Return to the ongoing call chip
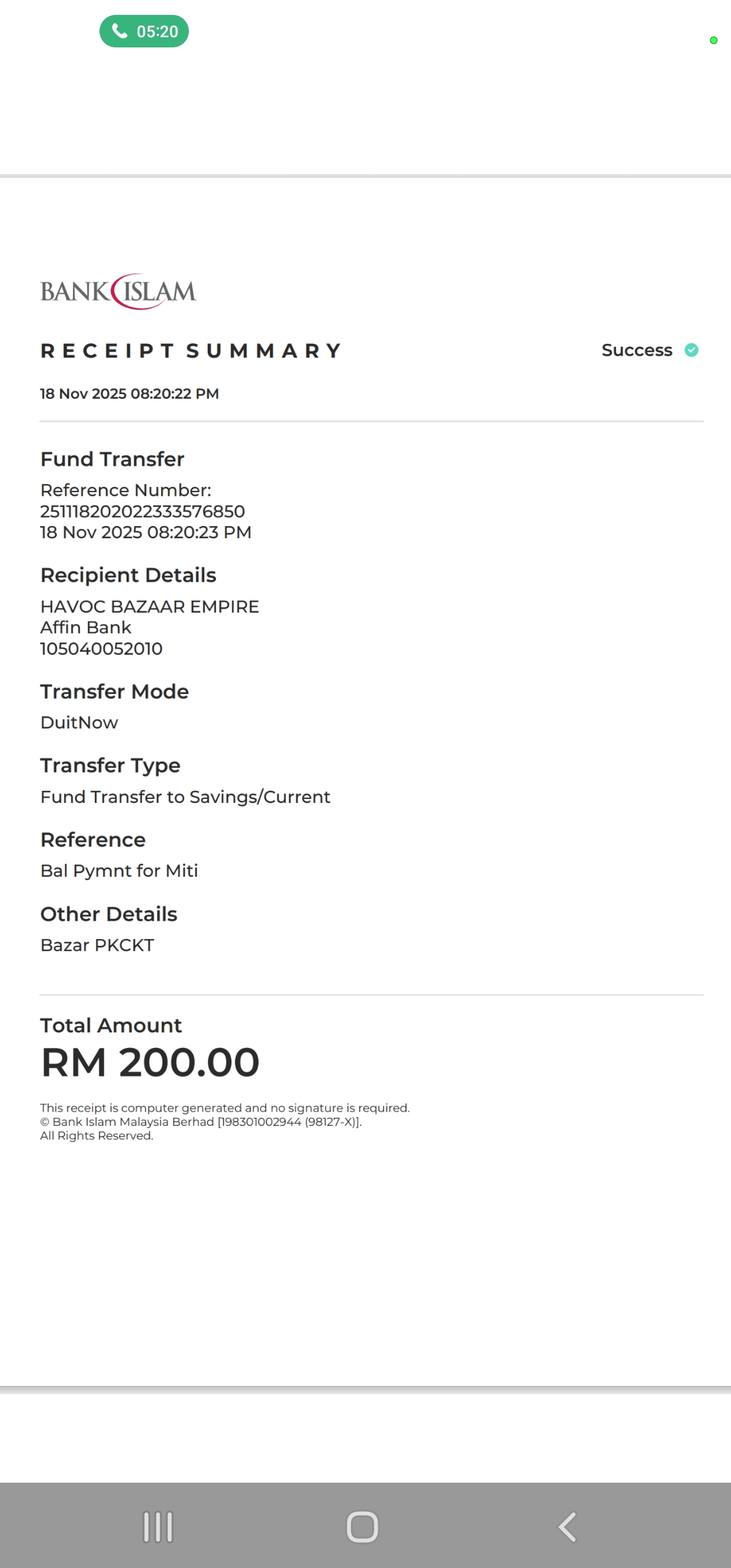This screenshot has height=1568, width=731. click(143, 31)
